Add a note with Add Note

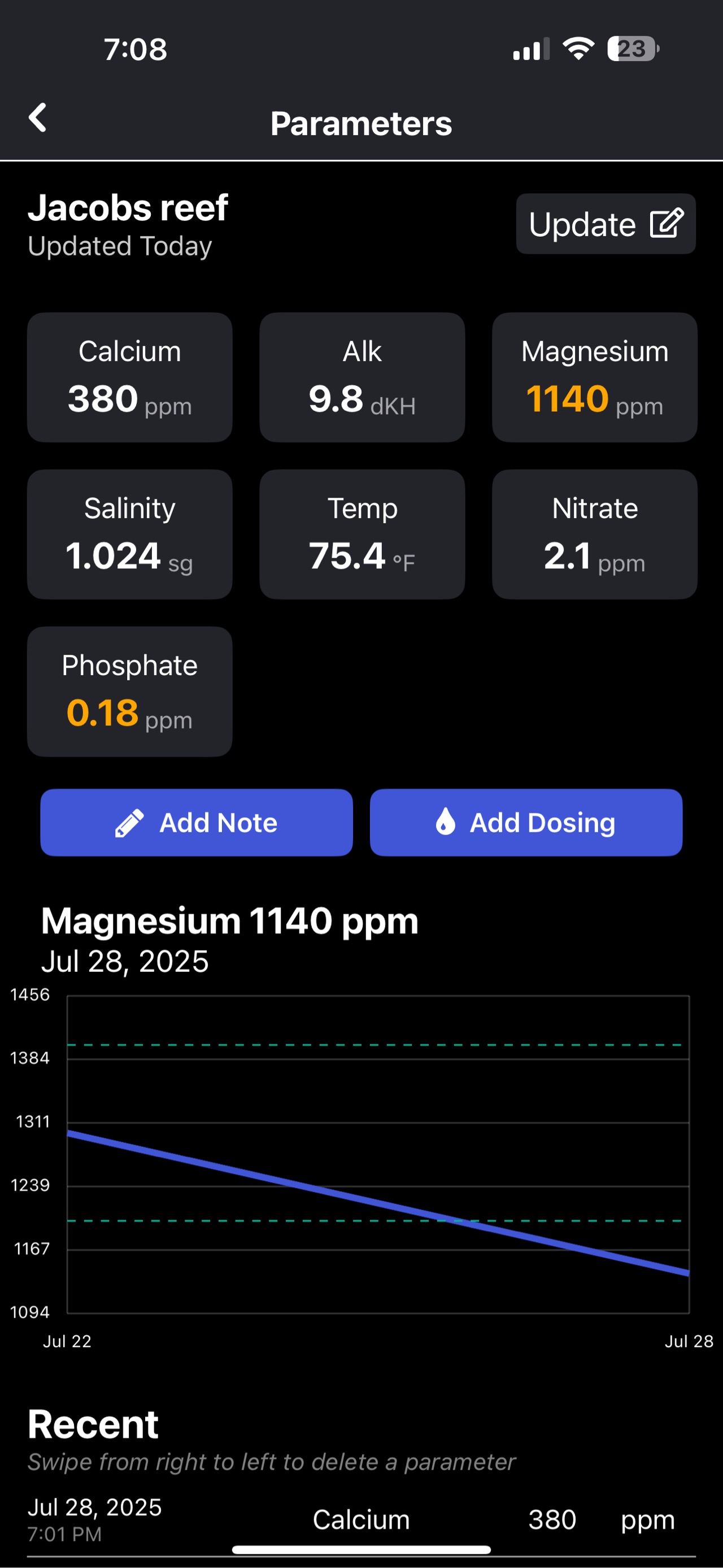pos(197,822)
